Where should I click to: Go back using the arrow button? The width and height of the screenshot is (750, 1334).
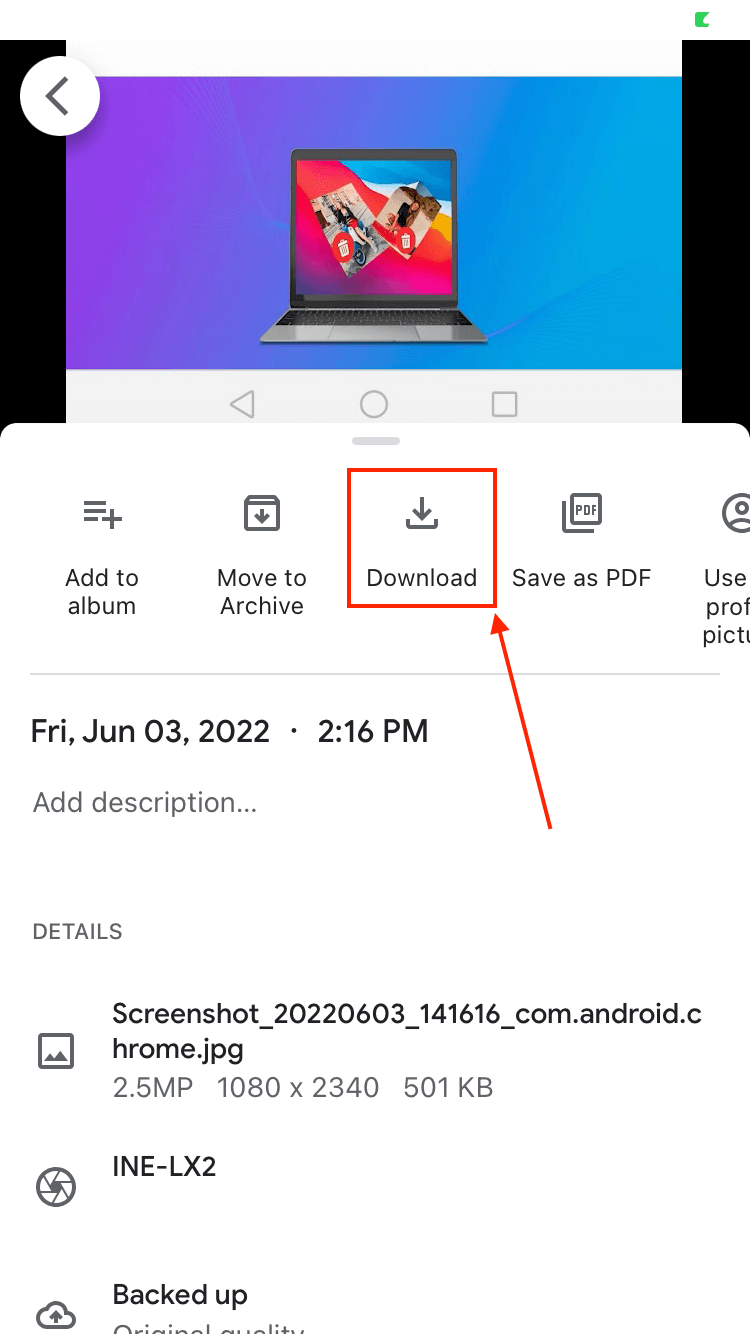(x=60, y=96)
